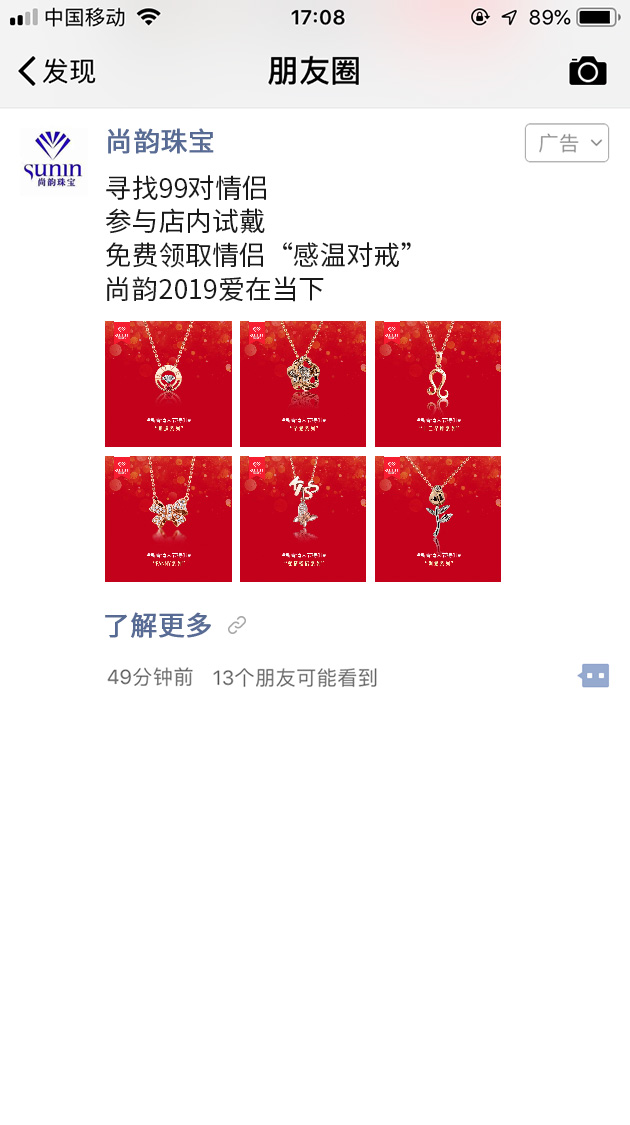
Task: Tap the 尚韵珠宝 avatar
Action: [53, 160]
